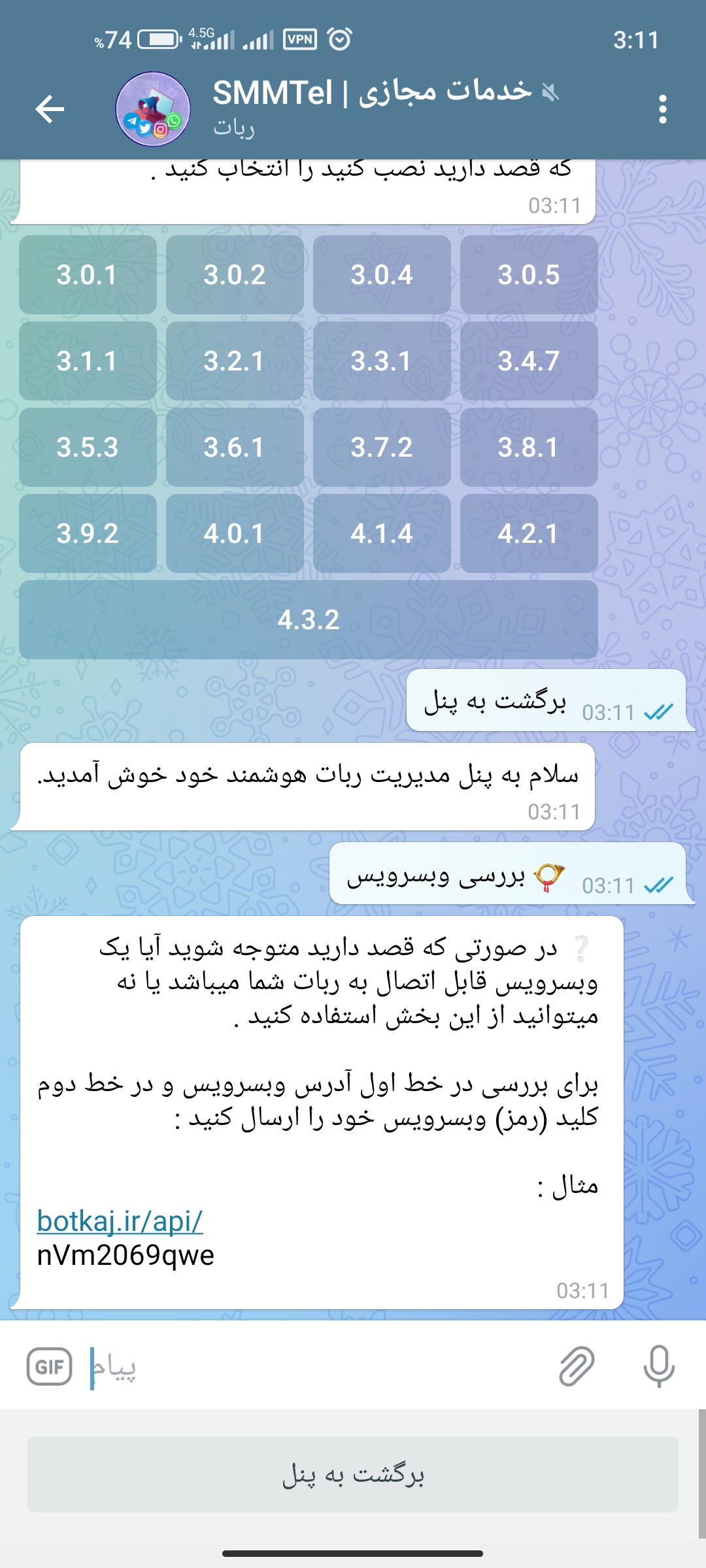Viewport: 706px width, 1568px height.
Task: Select version 3.3.1
Action: (x=382, y=361)
